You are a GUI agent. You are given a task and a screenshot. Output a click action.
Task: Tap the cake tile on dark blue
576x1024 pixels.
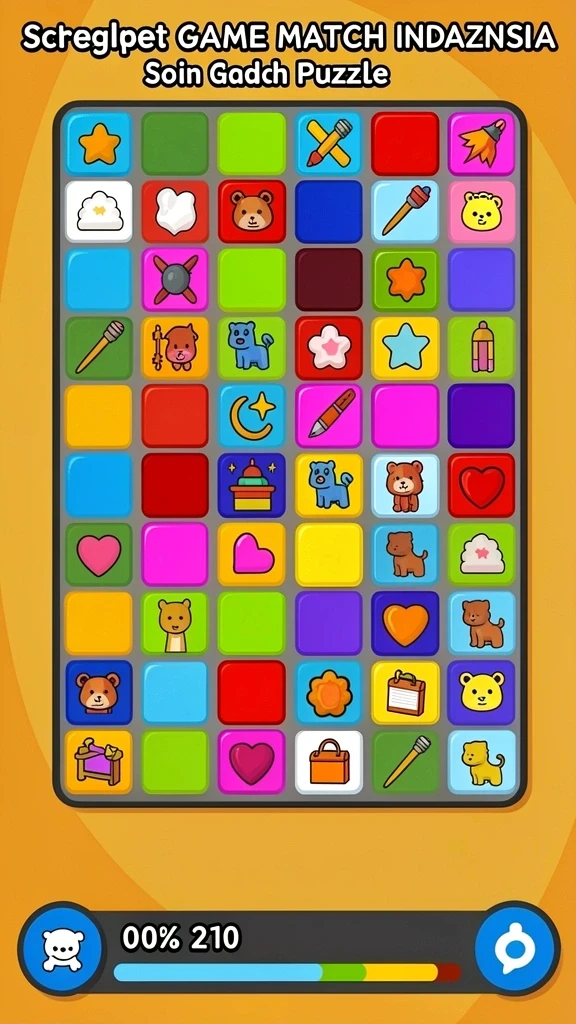point(251,485)
